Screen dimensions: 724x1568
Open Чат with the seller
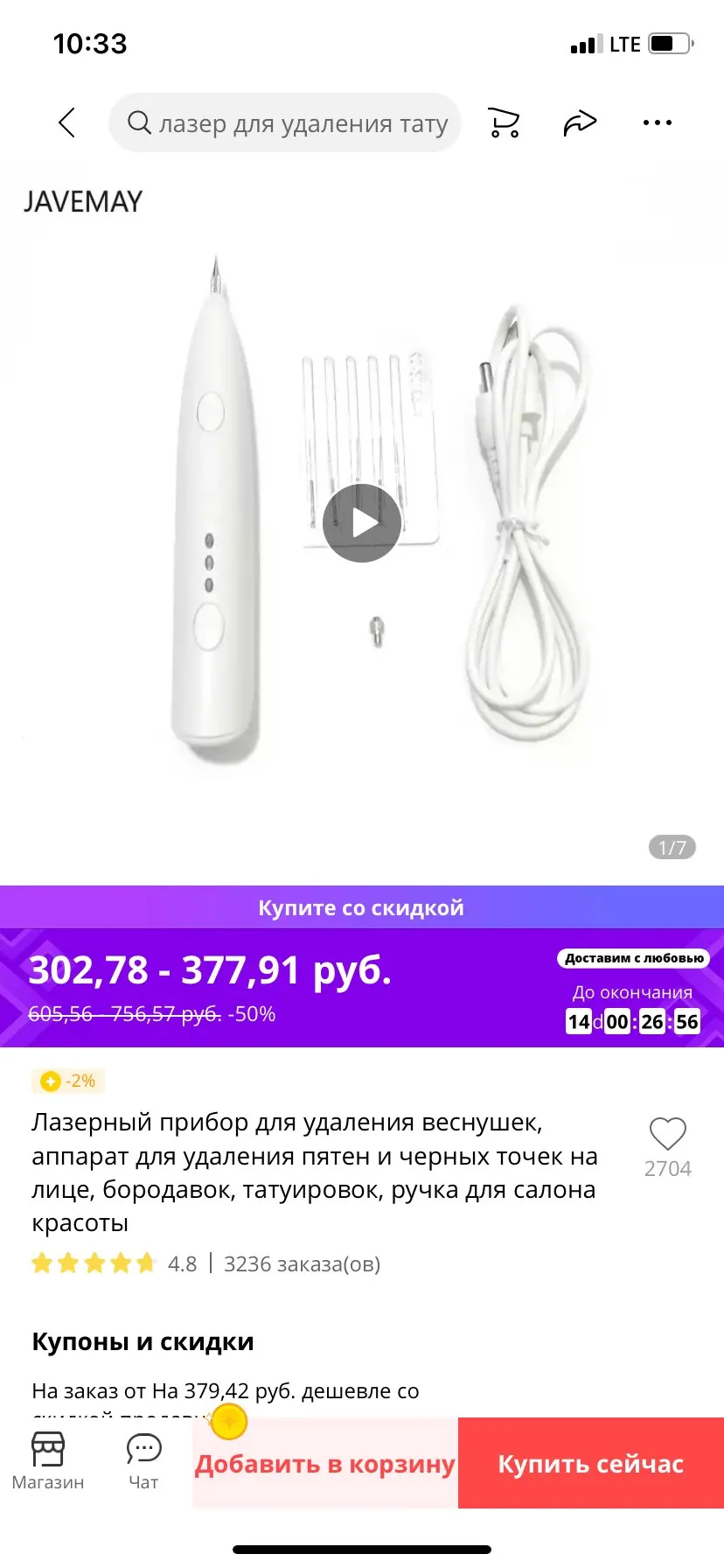point(143,1461)
